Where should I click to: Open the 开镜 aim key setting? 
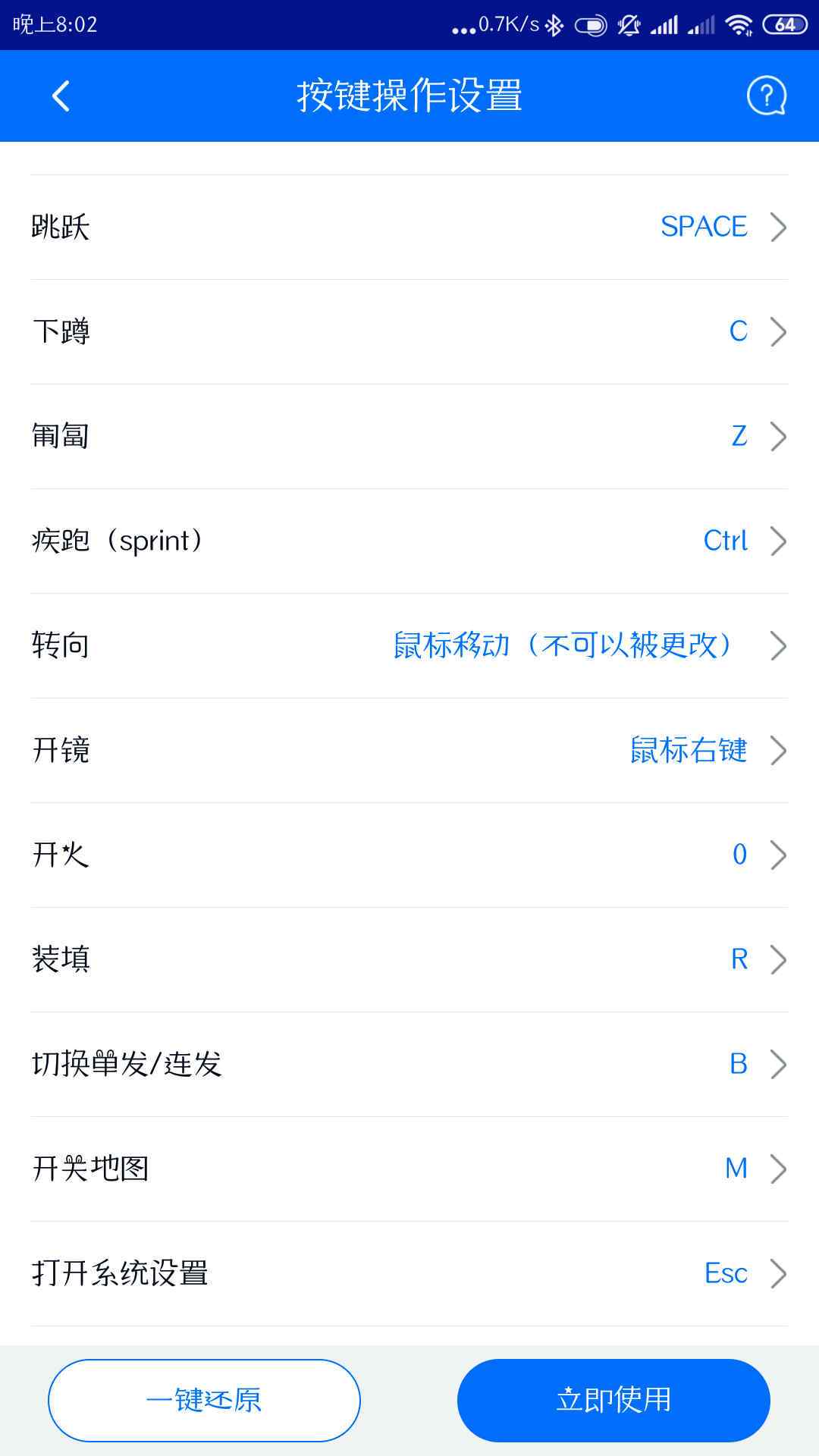point(777,751)
